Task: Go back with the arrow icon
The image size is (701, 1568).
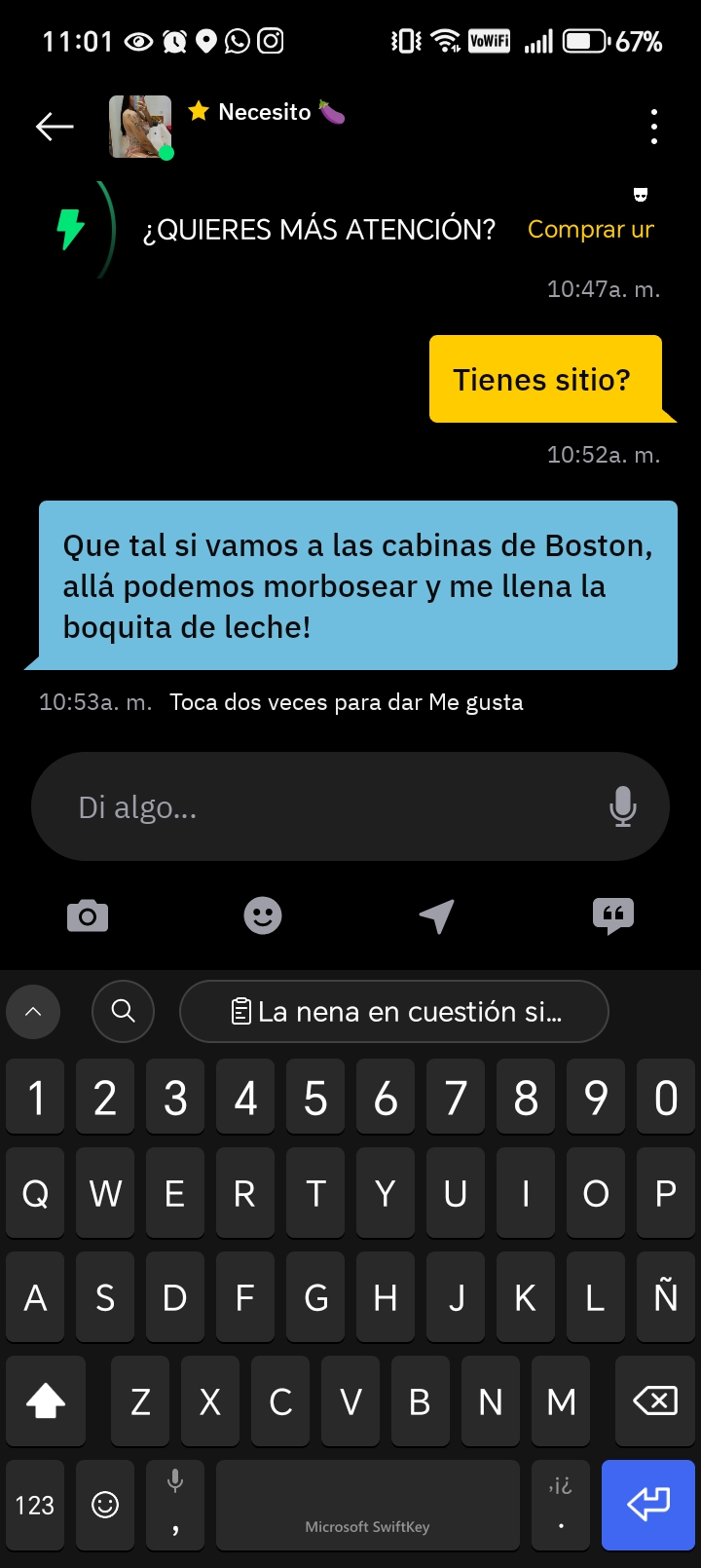Action: (55, 127)
